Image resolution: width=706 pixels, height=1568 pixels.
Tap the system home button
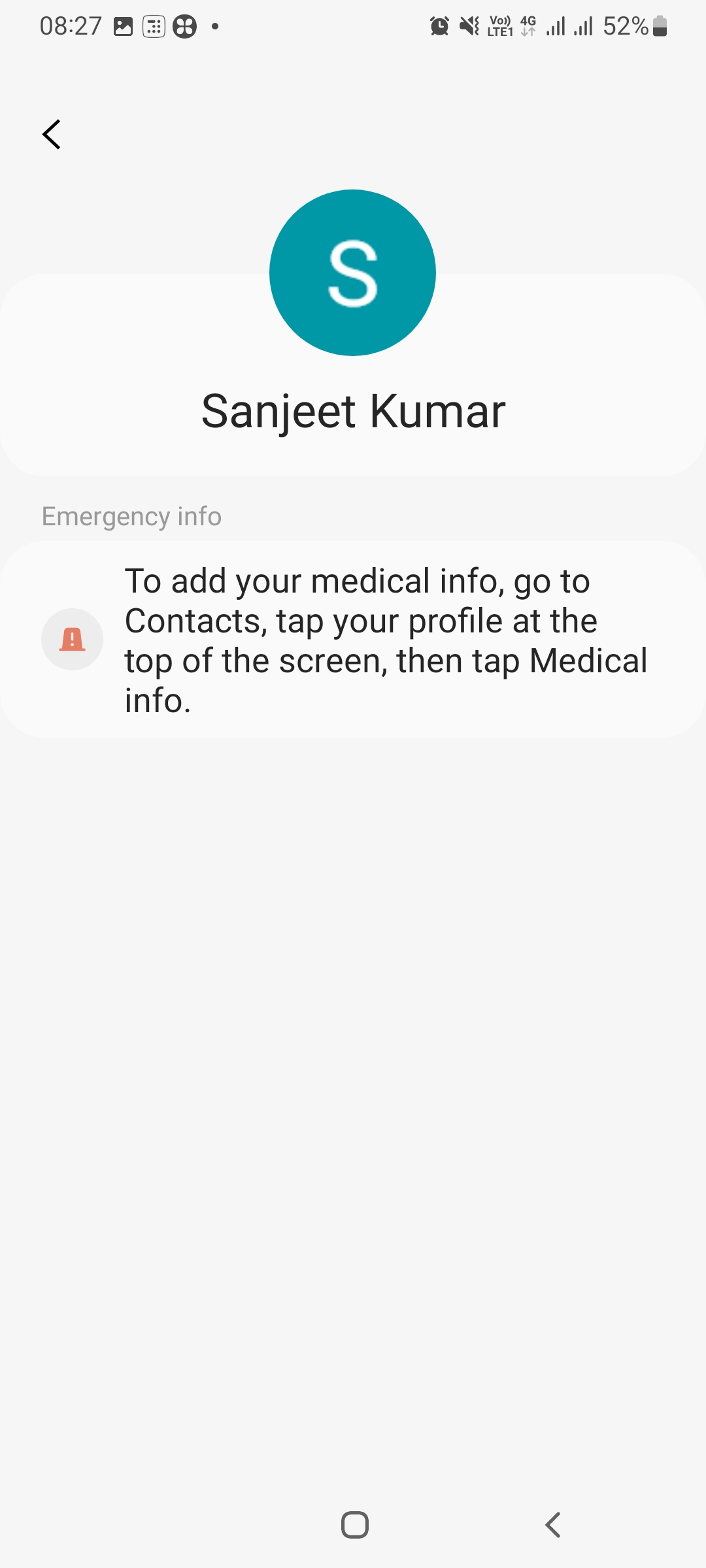355,1525
